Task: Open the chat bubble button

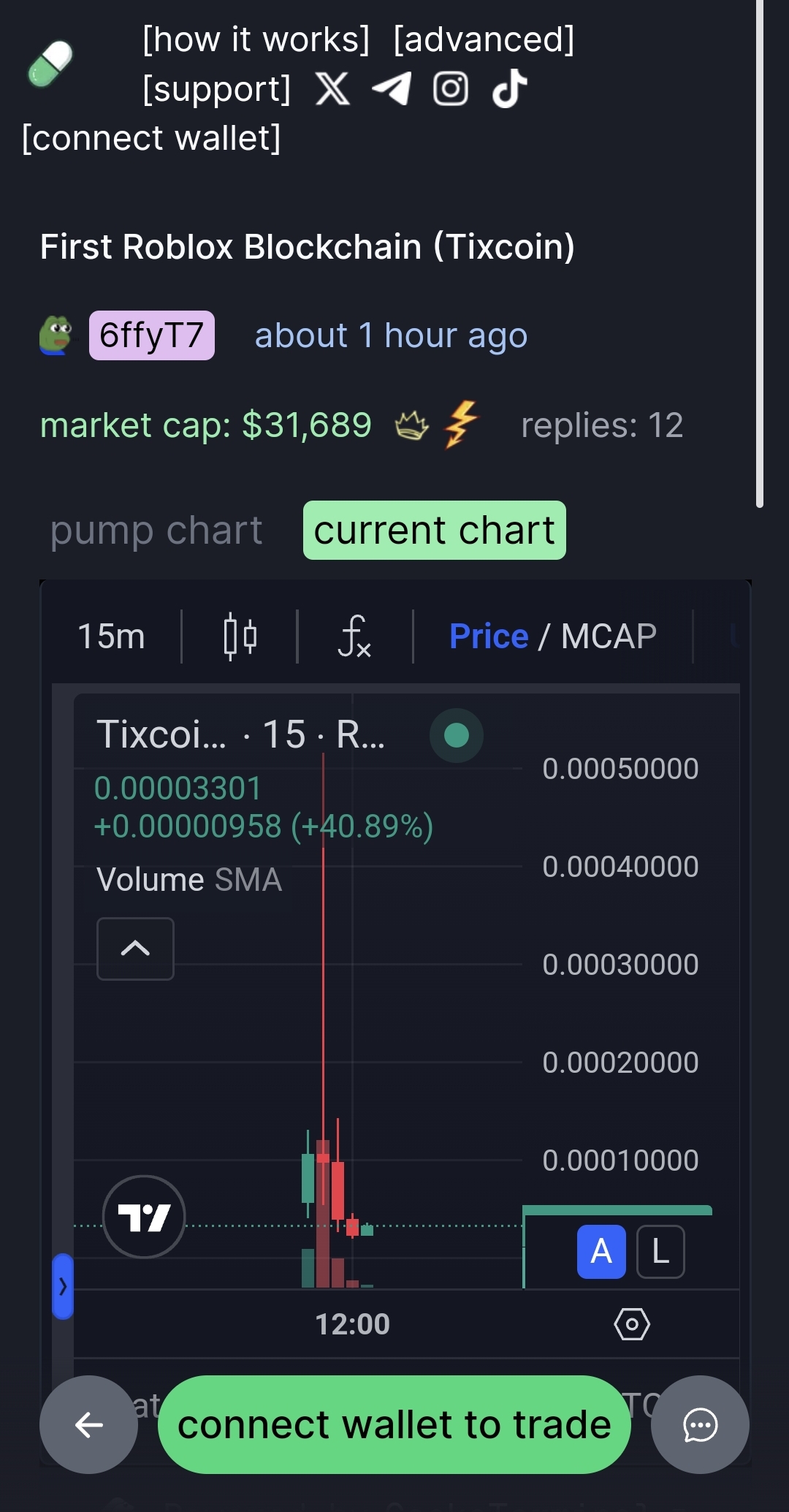Action: [x=700, y=1425]
